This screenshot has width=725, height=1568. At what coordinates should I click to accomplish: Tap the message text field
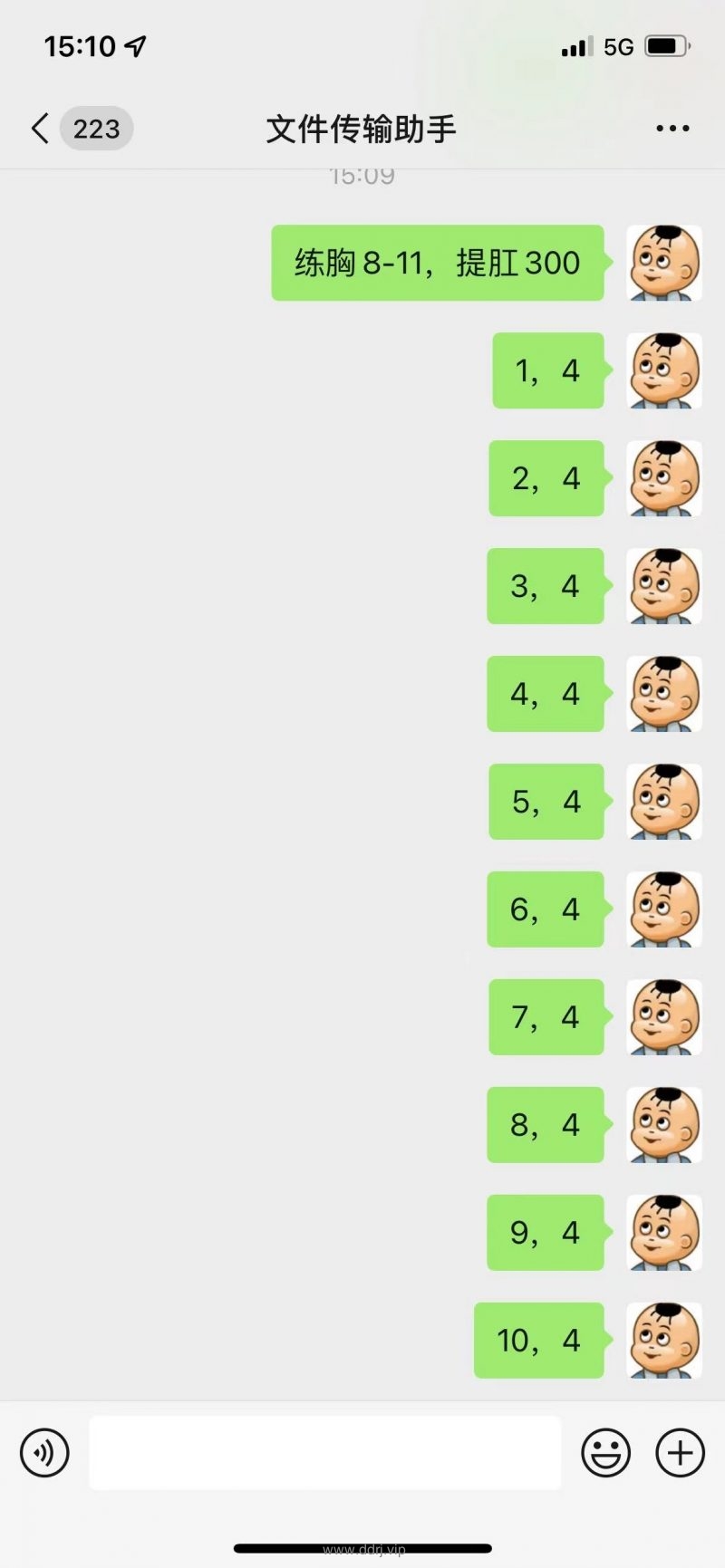point(324,1453)
